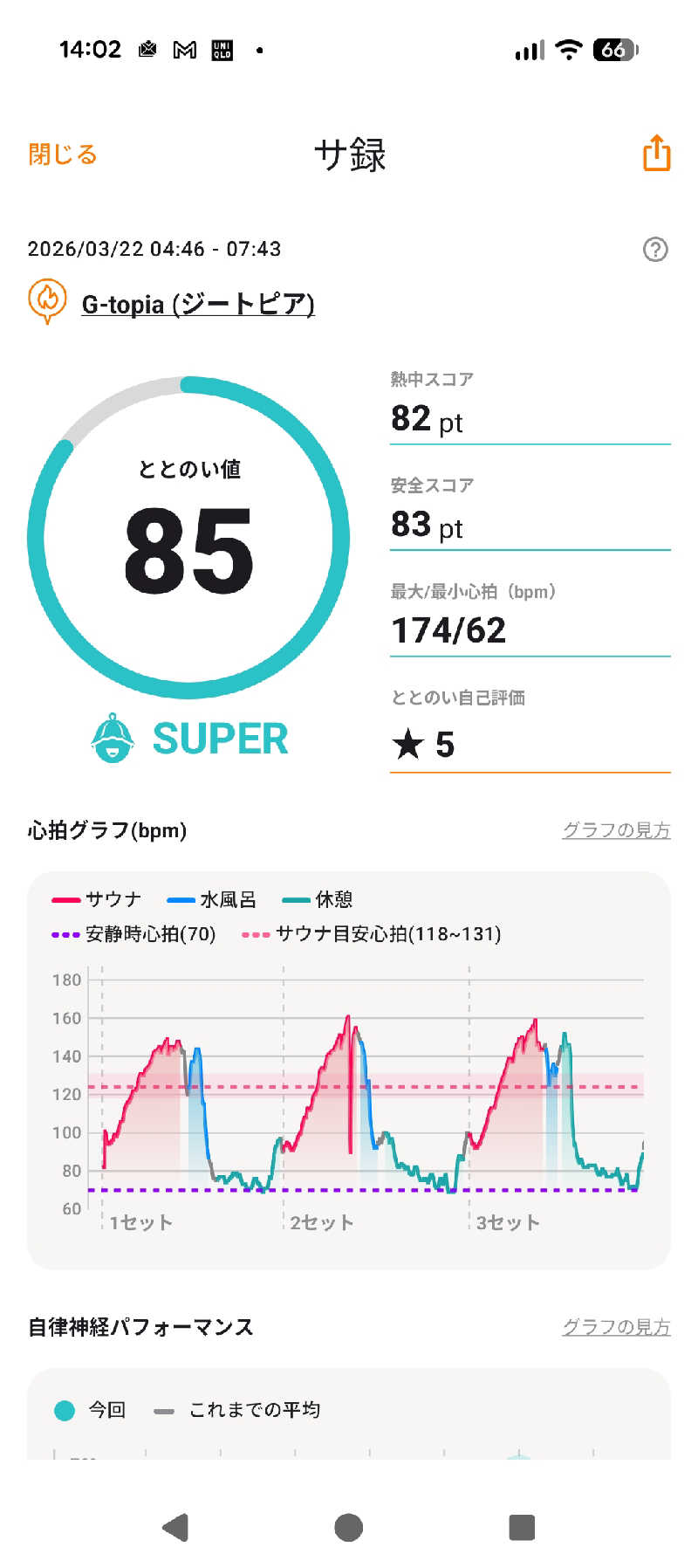
Task: Share this sauna record
Action: pos(656,154)
